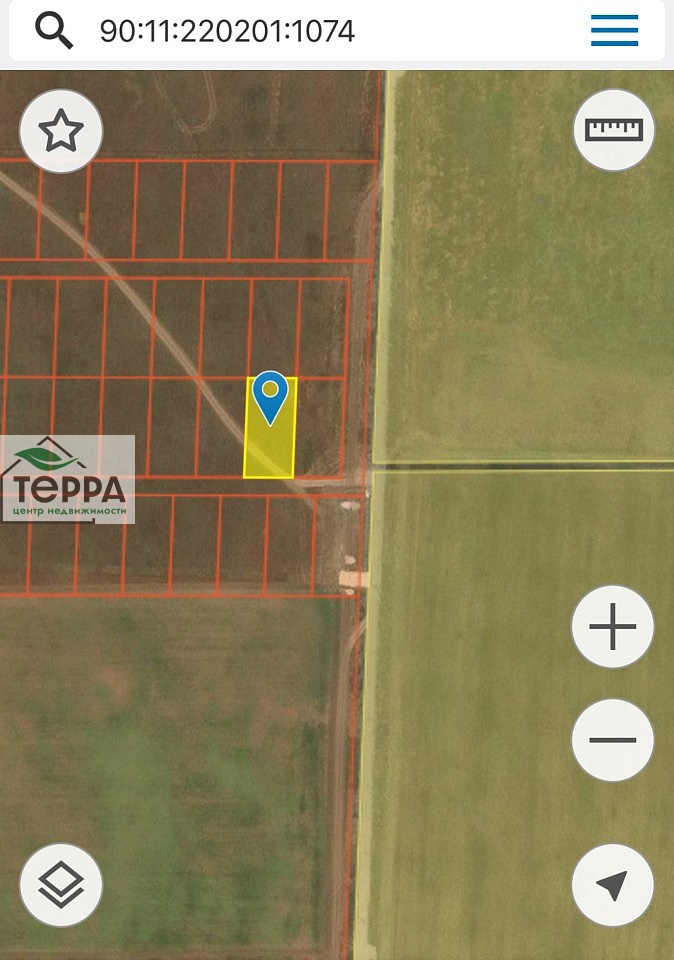Edit the cadastral number search field

tap(300, 32)
